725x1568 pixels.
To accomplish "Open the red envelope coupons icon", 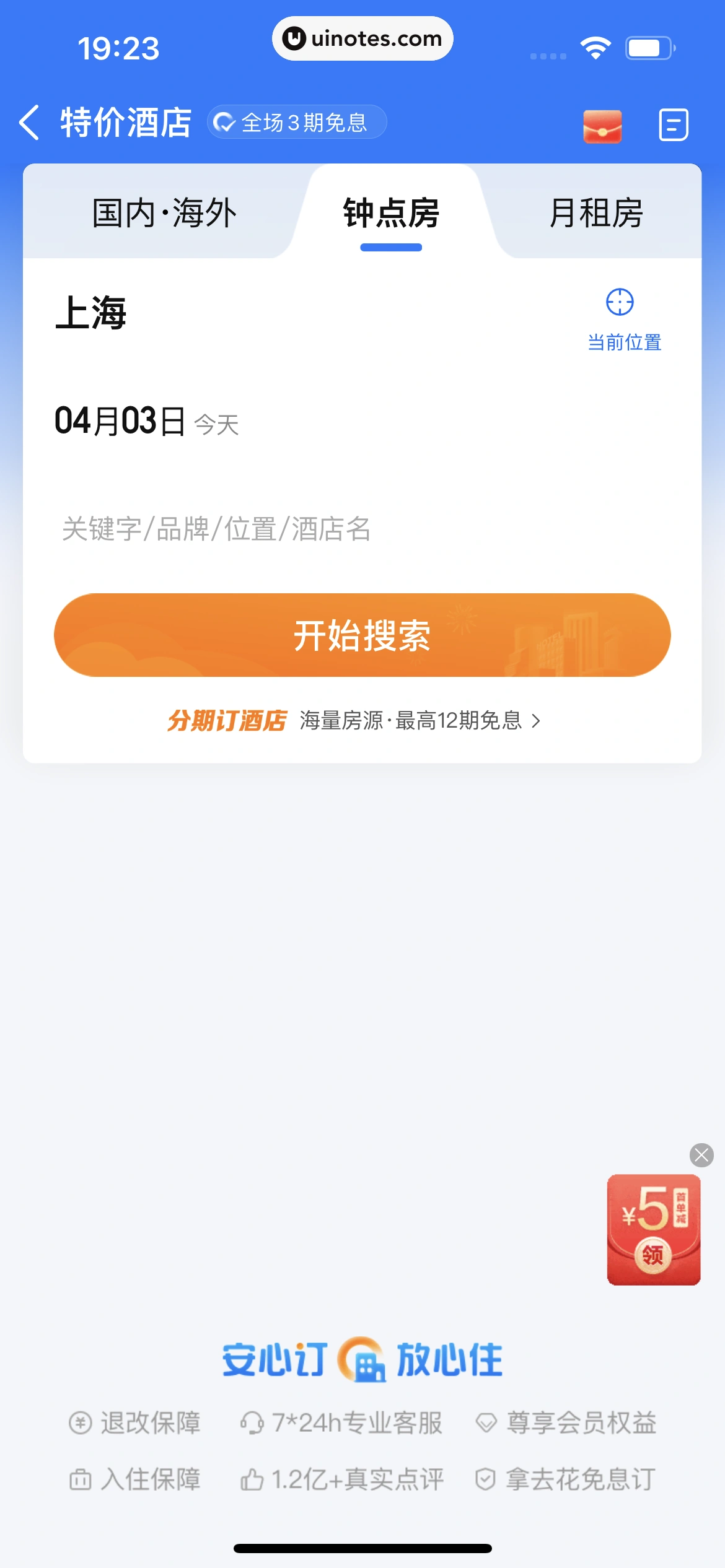I will point(602,126).
